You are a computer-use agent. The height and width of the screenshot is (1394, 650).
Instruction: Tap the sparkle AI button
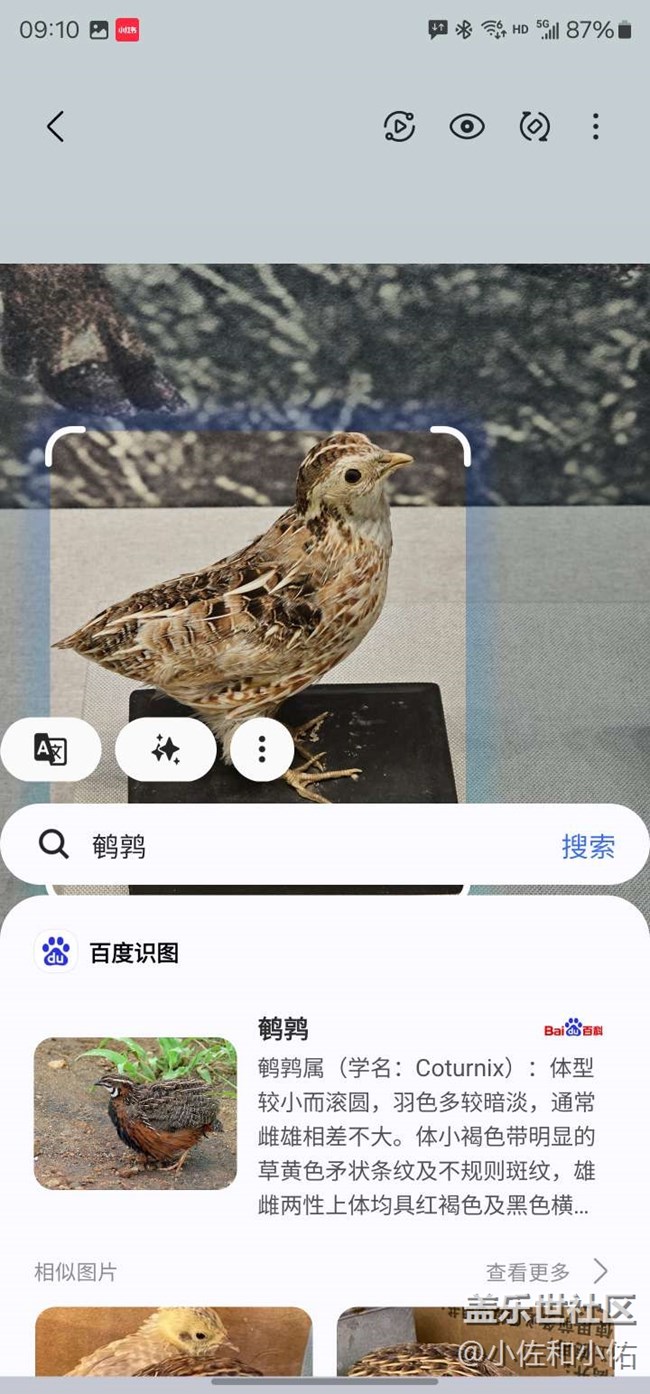click(166, 749)
